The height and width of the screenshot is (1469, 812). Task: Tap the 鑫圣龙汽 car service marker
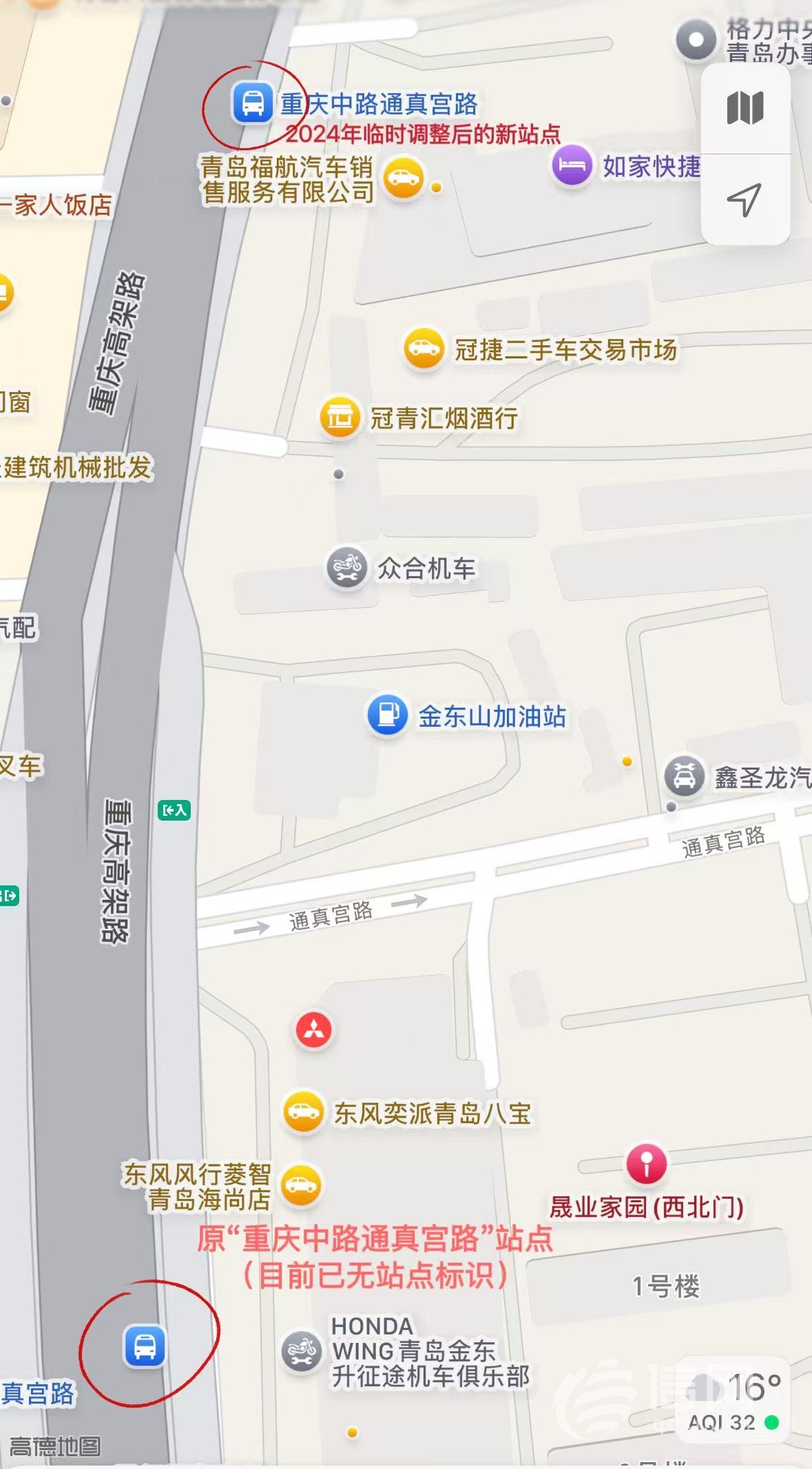[684, 776]
